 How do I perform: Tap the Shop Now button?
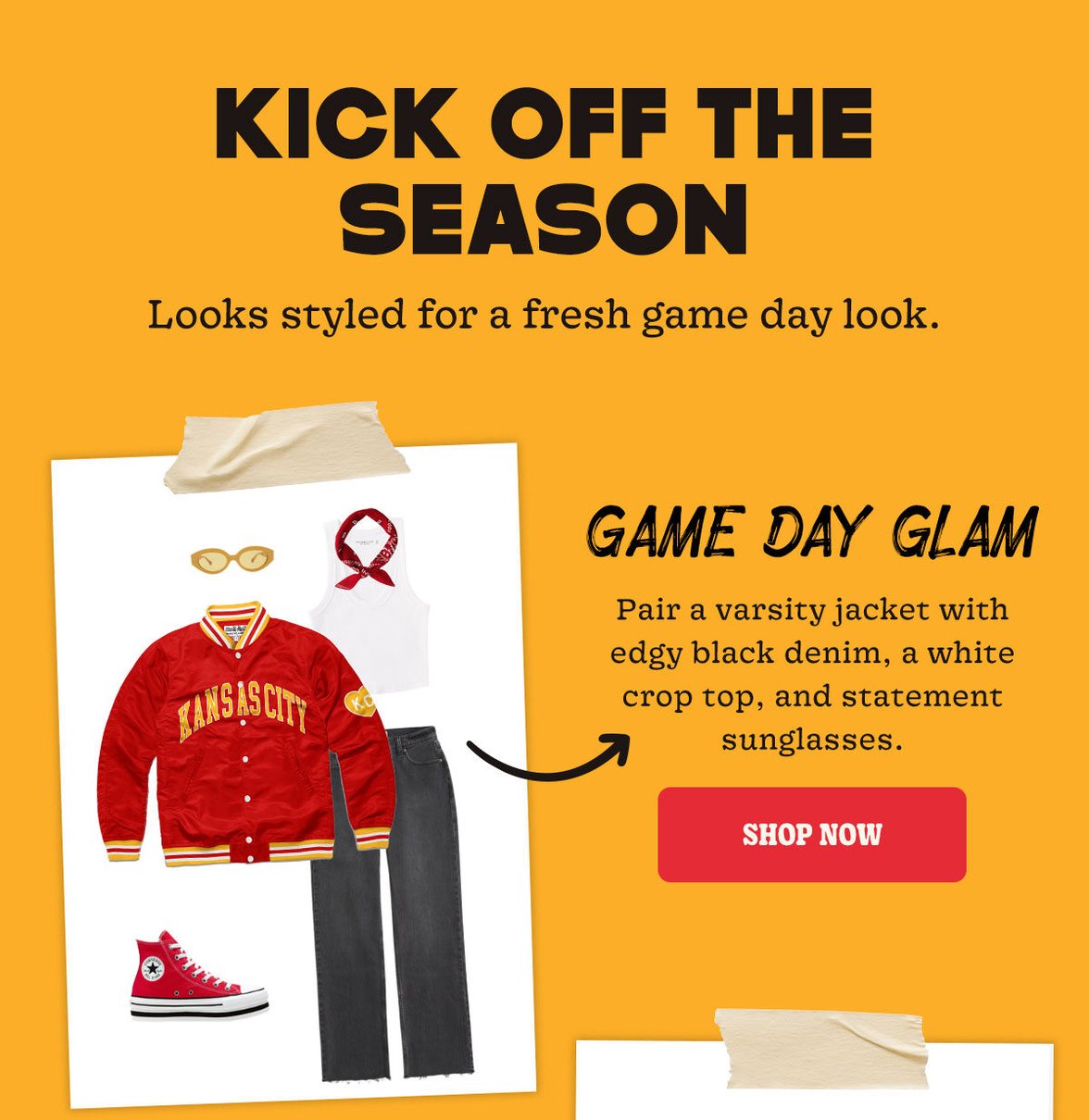(811, 834)
